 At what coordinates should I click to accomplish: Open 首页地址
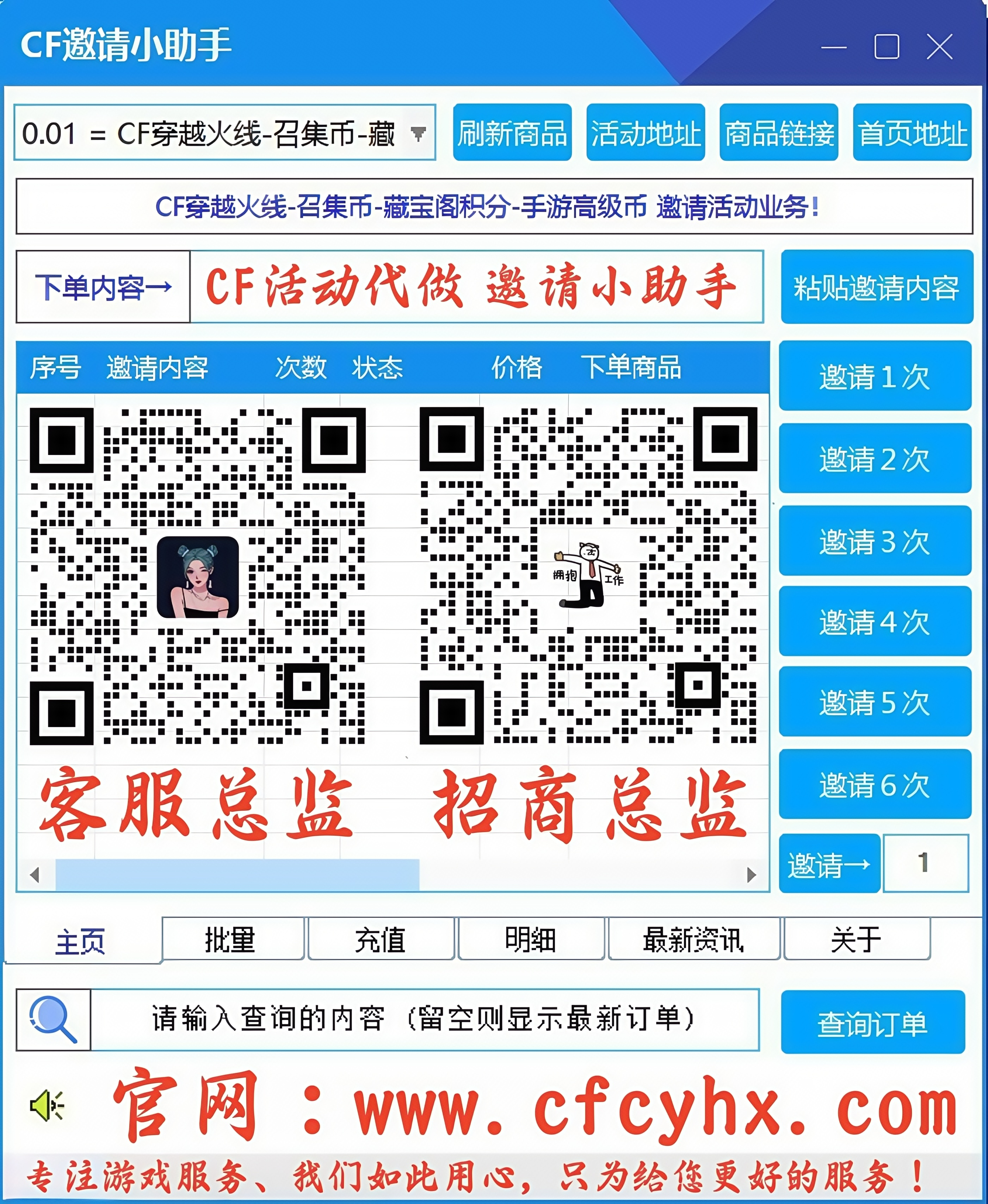(x=912, y=133)
